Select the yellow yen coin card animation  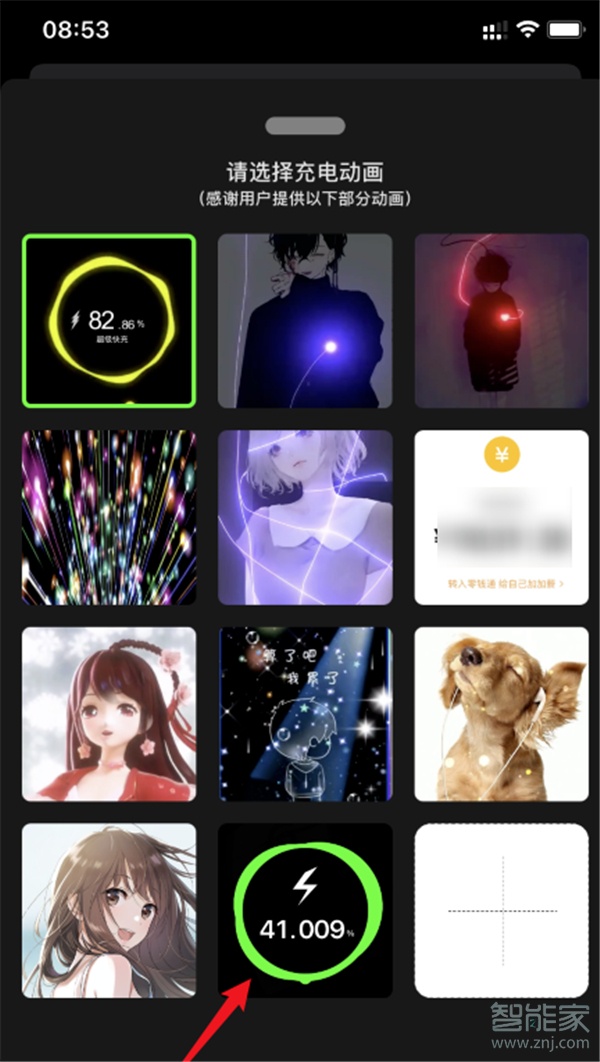501,518
